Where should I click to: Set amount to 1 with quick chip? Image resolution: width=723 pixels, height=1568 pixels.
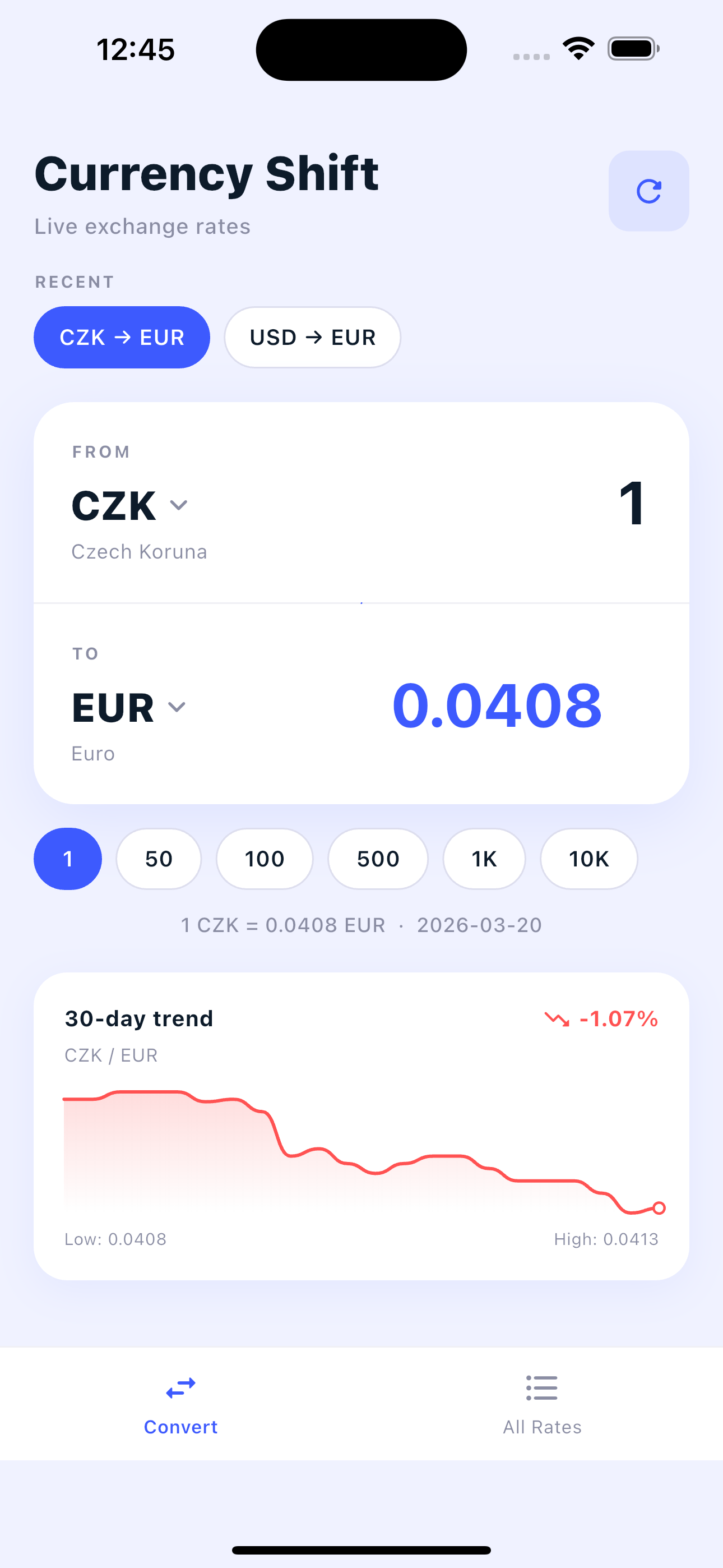point(68,859)
